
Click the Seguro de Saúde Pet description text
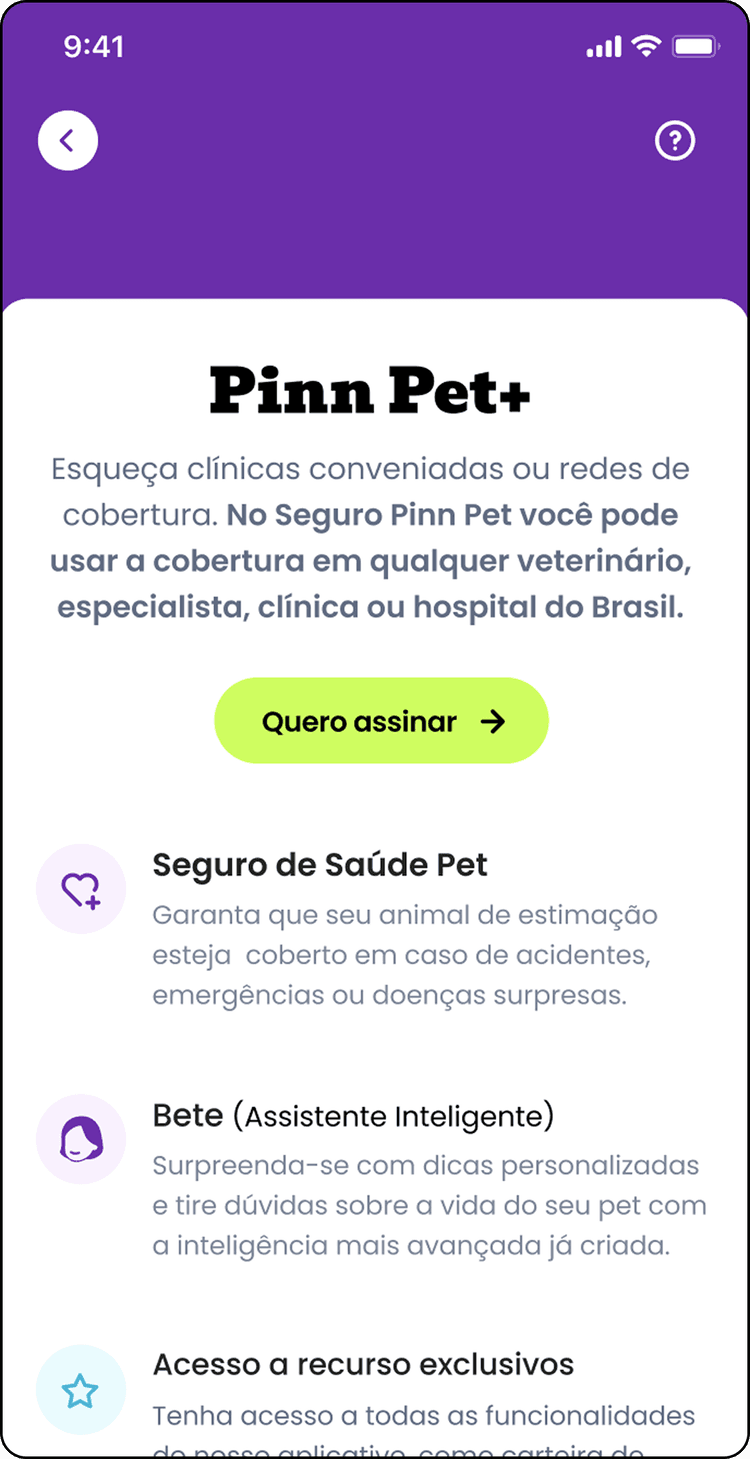point(404,954)
